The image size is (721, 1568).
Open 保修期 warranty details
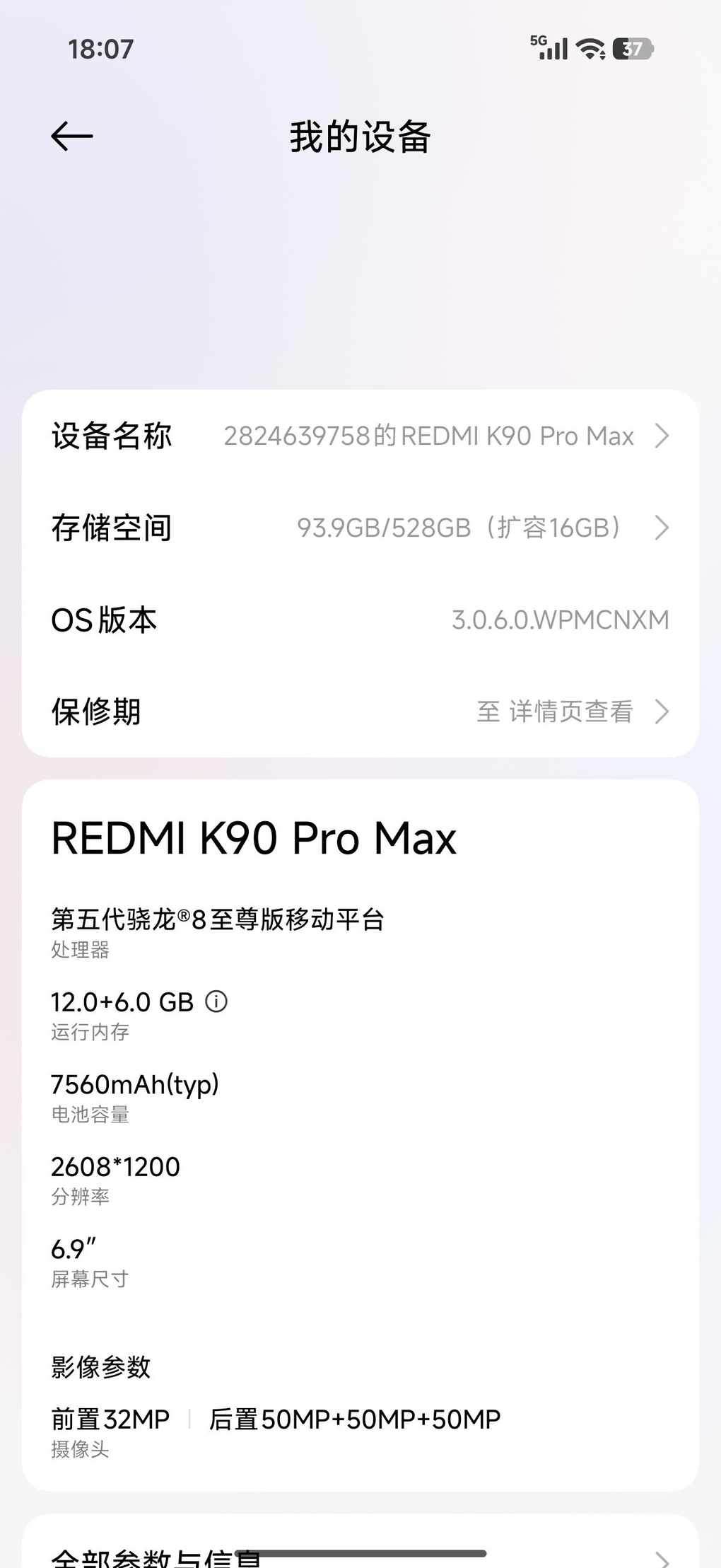[360, 712]
